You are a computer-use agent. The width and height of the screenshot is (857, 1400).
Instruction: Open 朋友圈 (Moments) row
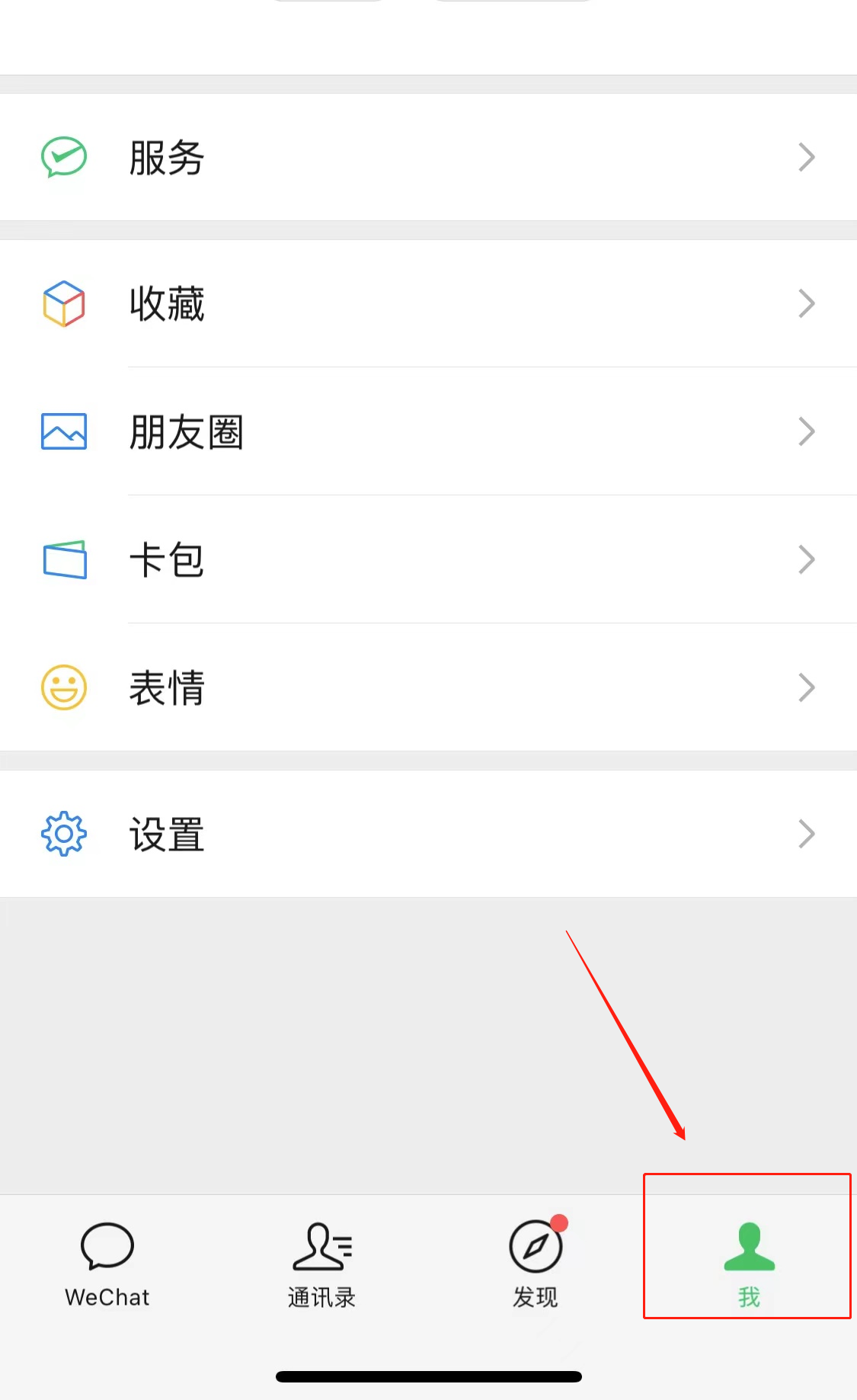(x=428, y=431)
